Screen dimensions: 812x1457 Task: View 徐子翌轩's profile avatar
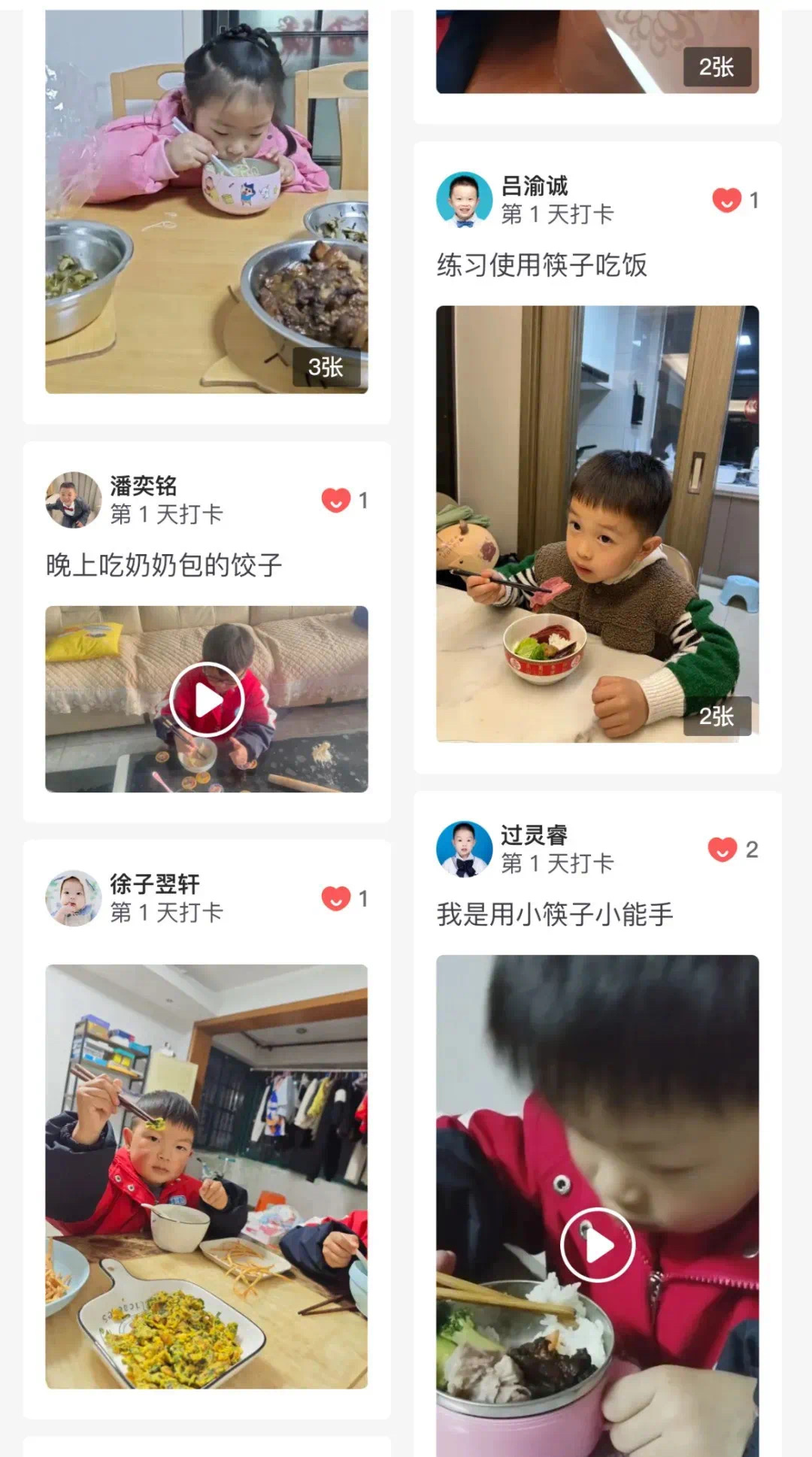point(73,898)
